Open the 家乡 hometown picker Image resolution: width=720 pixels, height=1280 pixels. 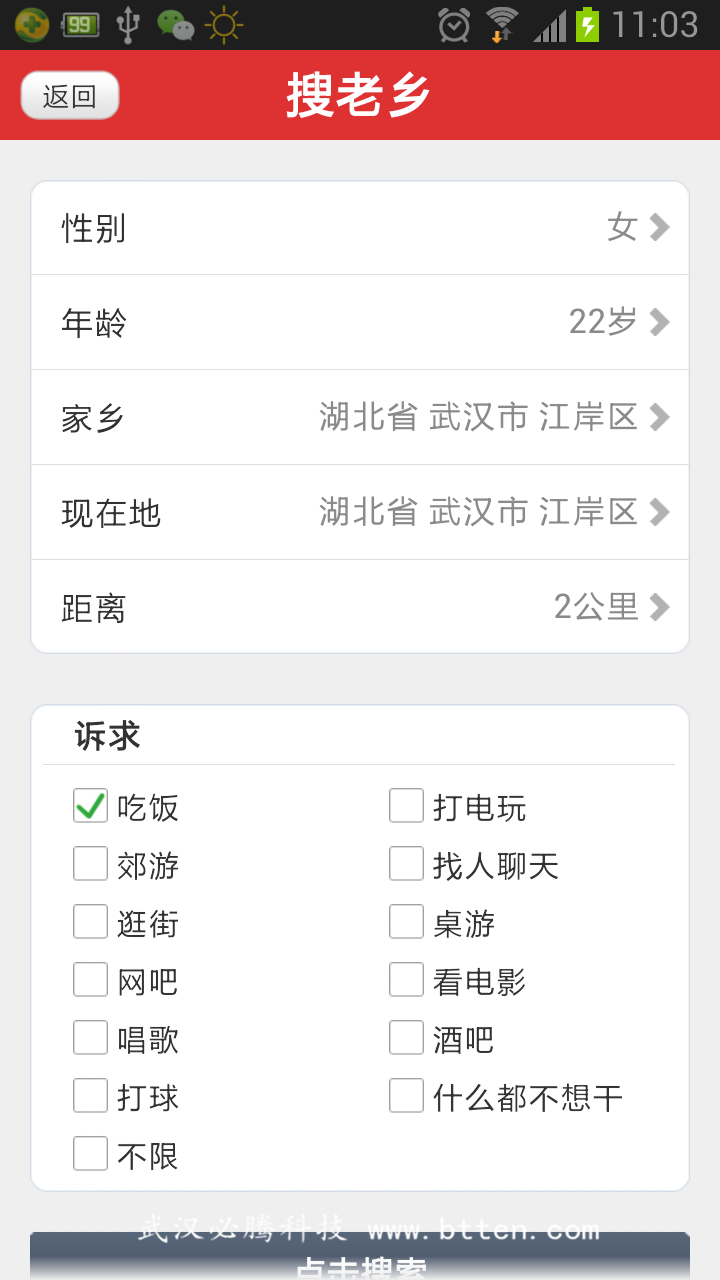[360, 417]
